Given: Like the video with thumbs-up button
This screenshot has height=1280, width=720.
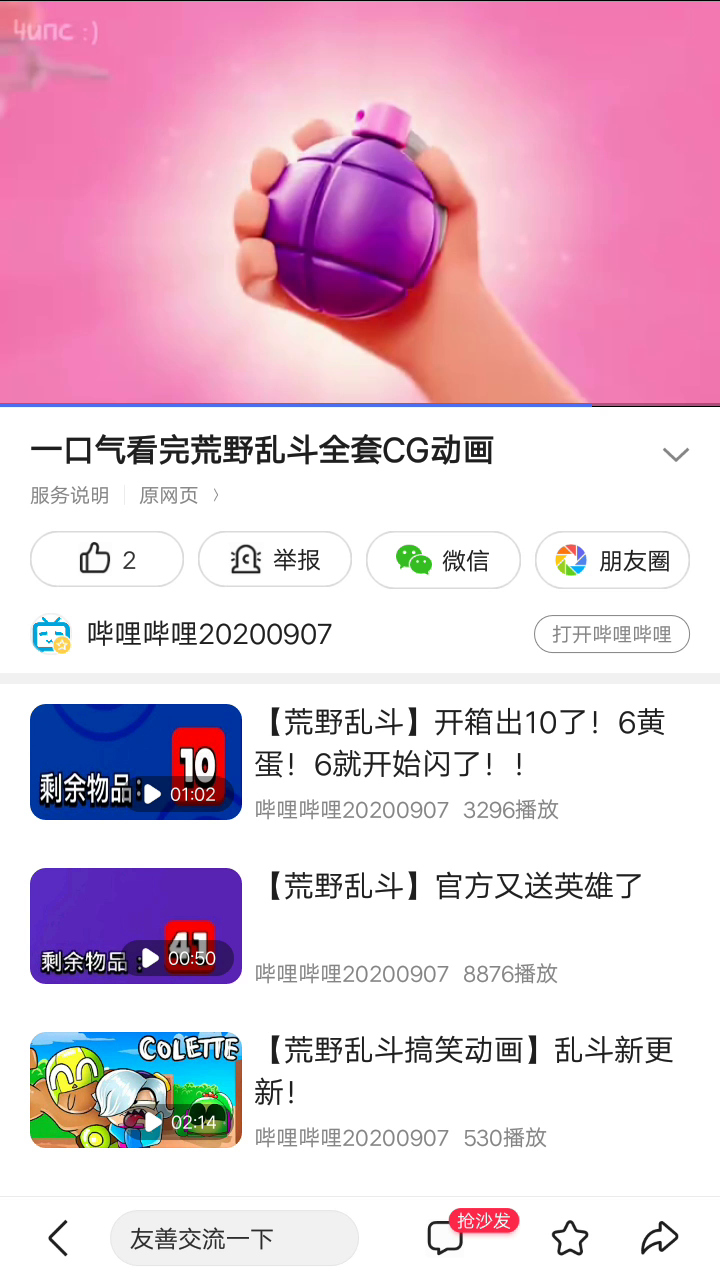Looking at the screenshot, I should pos(107,560).
